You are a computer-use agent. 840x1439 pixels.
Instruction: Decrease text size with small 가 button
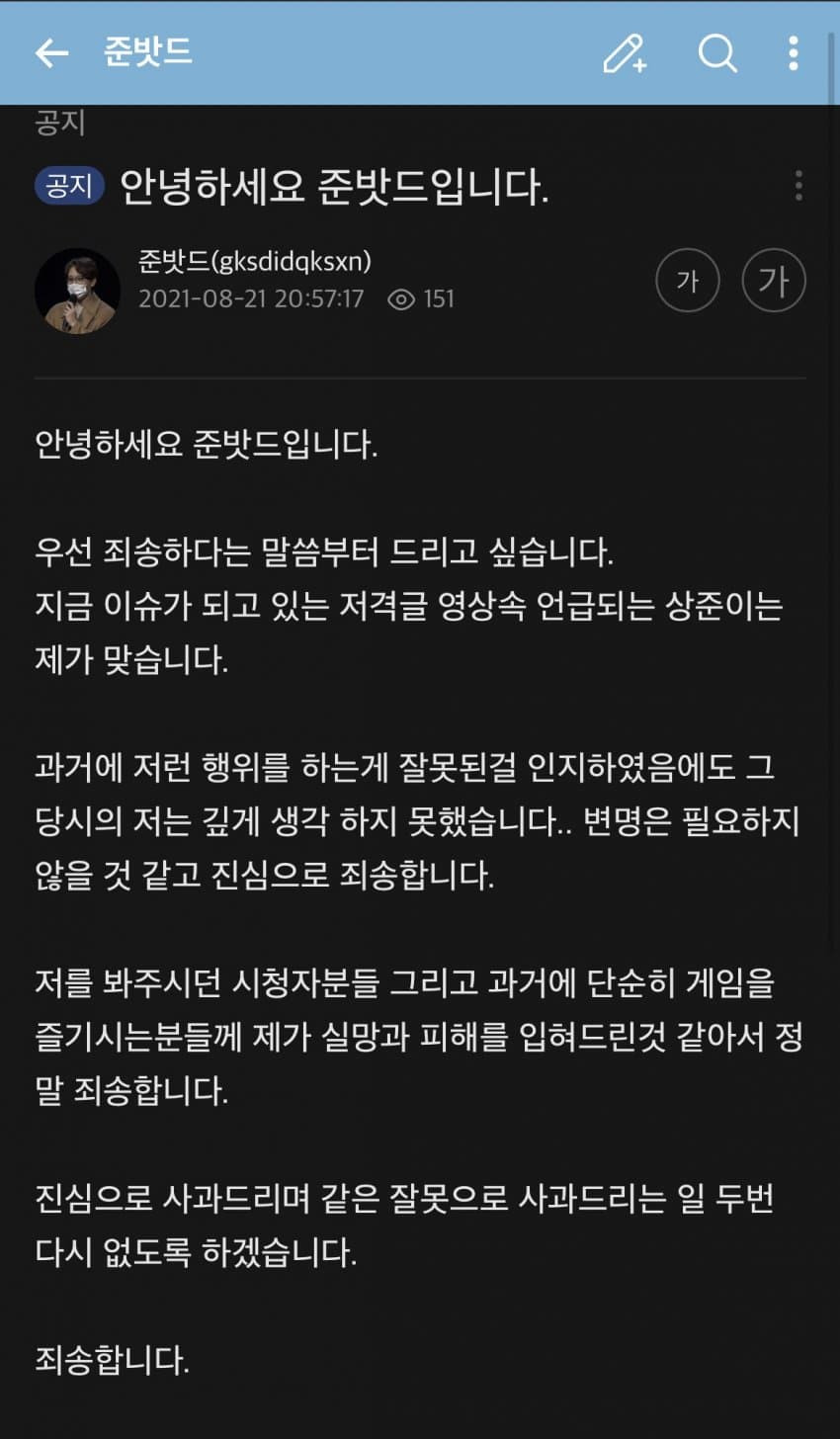coord(687,281)
